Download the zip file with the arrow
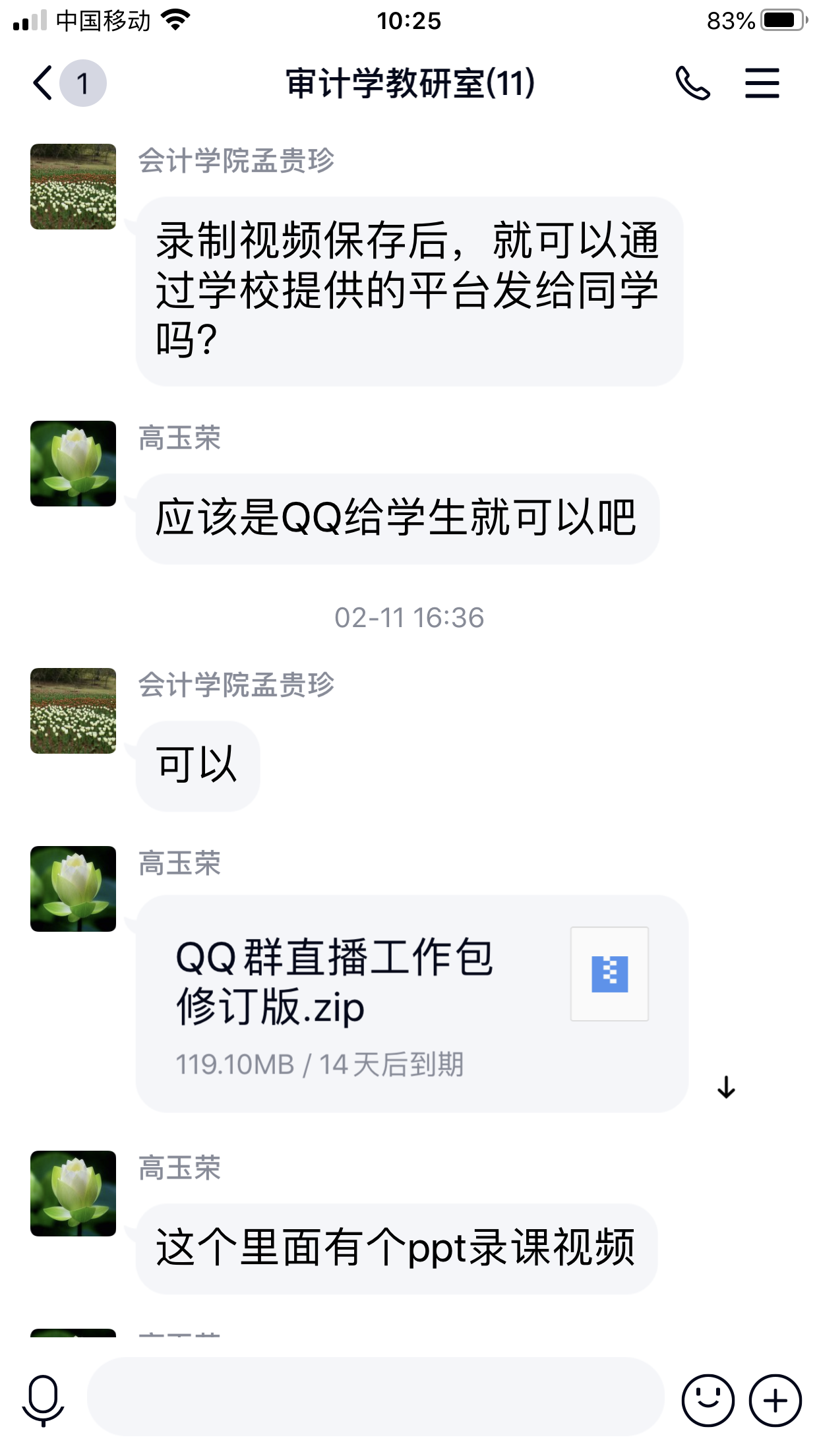This screenshot has height=1456, width=819. (x=726, y=1087)
